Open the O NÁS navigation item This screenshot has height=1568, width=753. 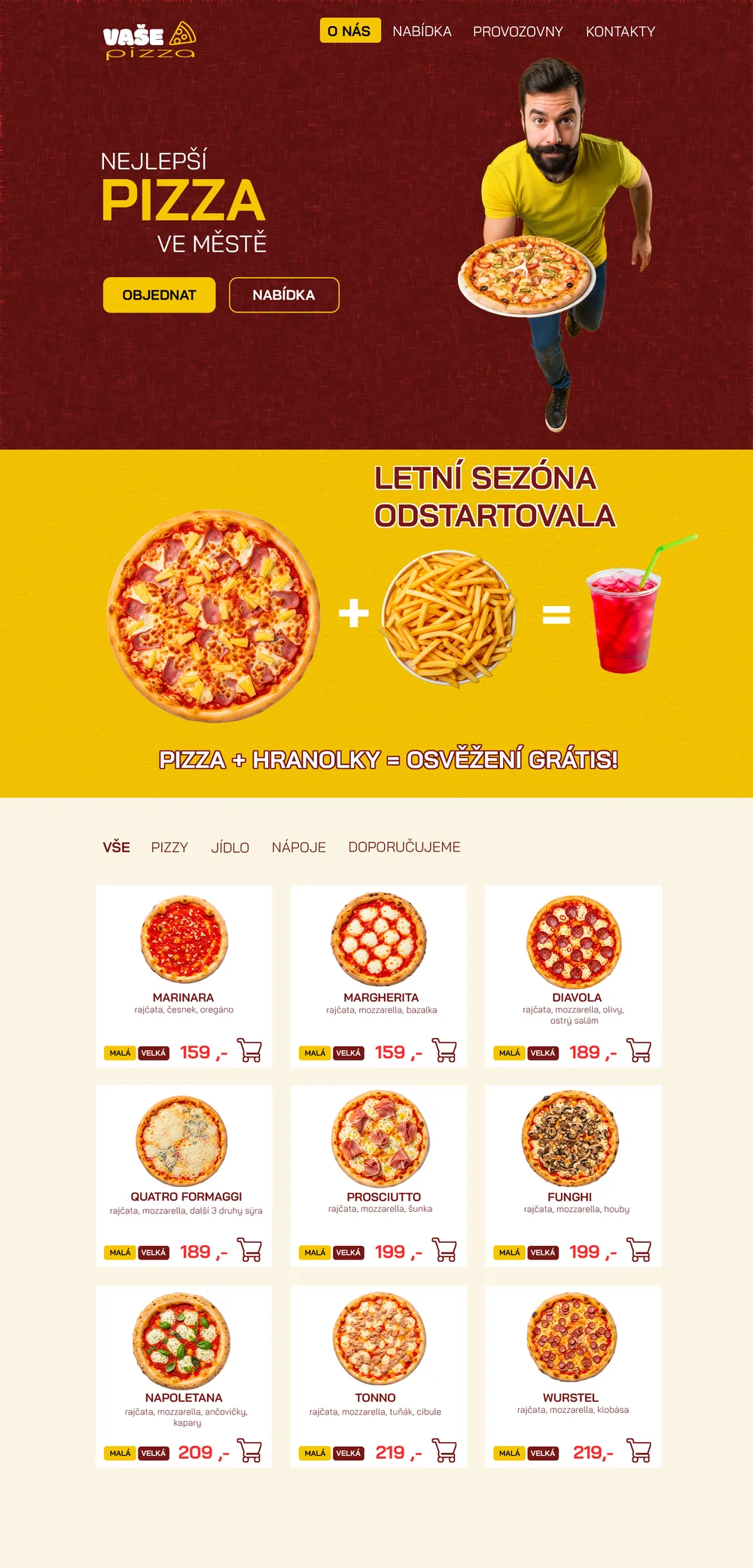349,31
